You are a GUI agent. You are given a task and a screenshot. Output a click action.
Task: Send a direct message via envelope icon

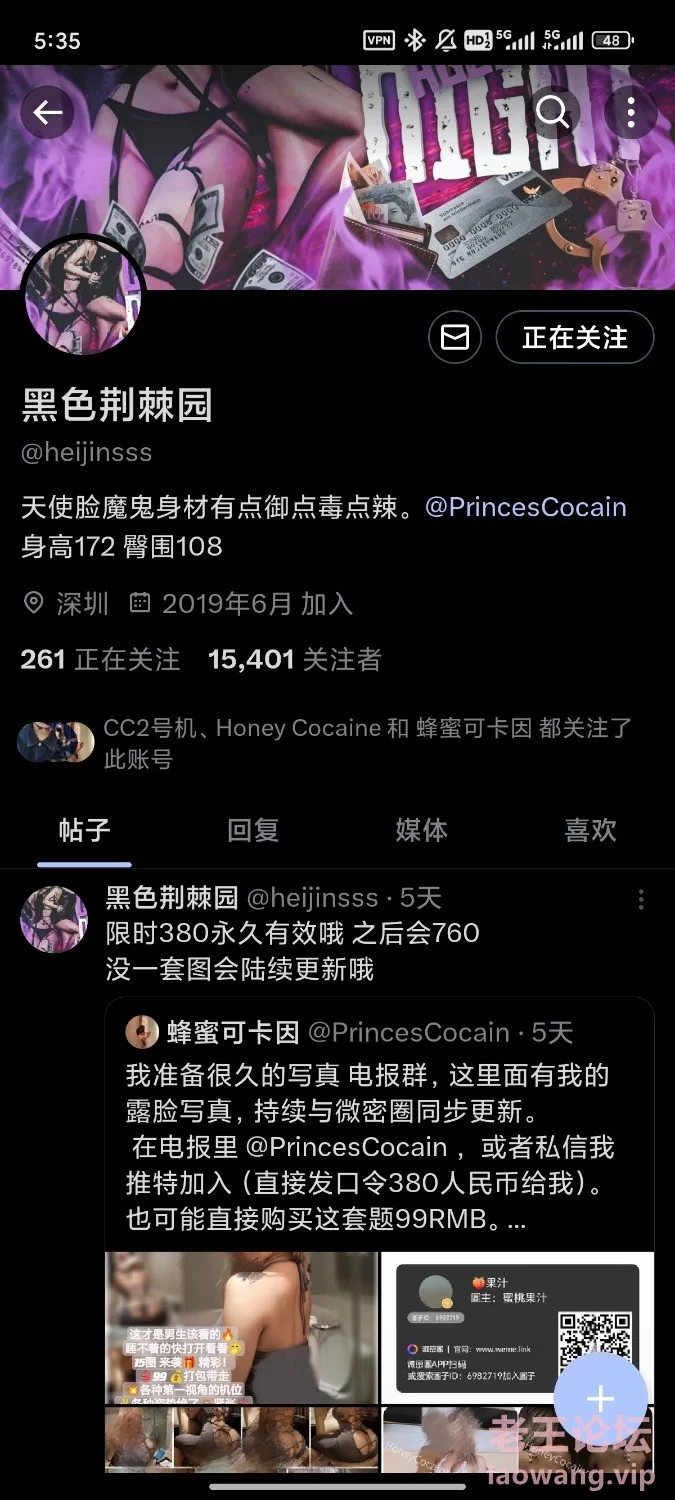455,338
